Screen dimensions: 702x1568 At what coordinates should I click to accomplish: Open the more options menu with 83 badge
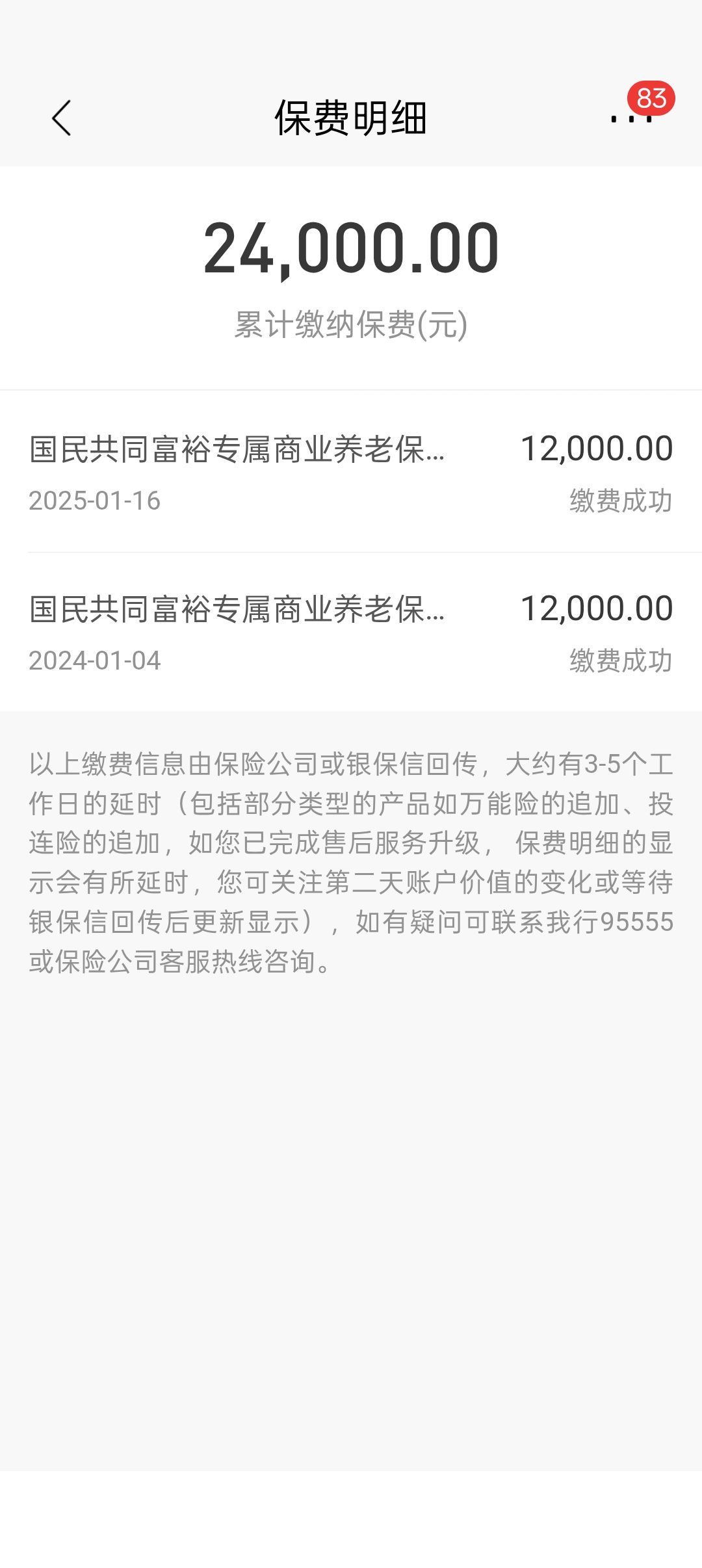(x=632, y=118)
